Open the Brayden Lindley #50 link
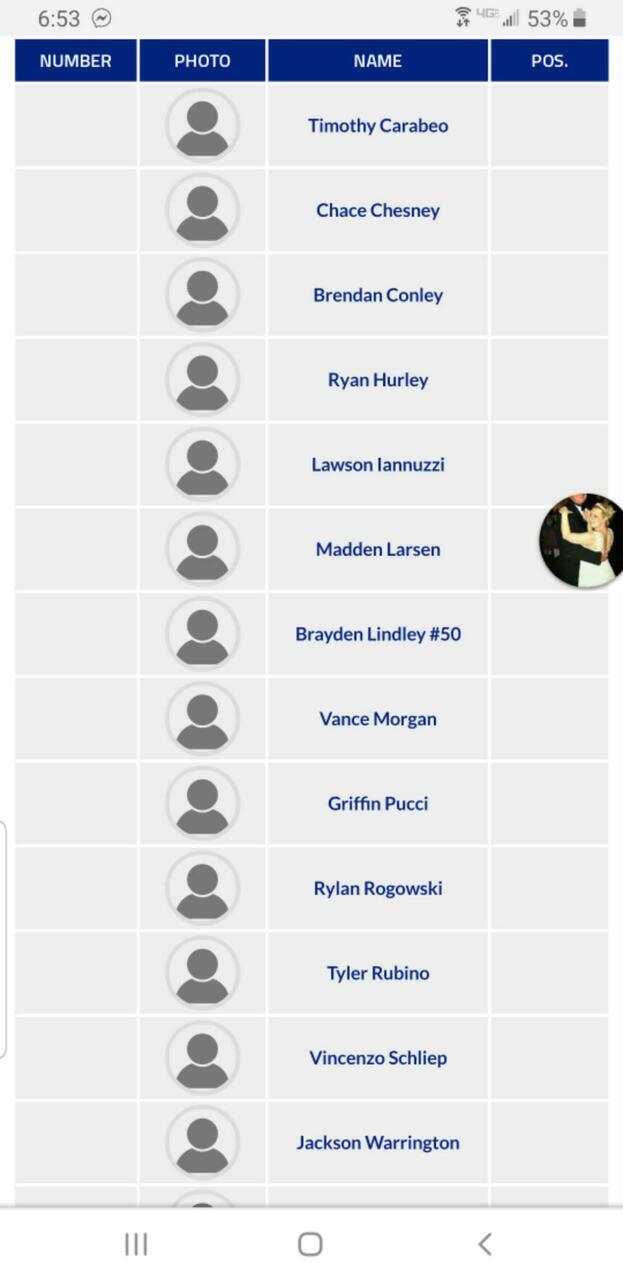 pos(378,634)
